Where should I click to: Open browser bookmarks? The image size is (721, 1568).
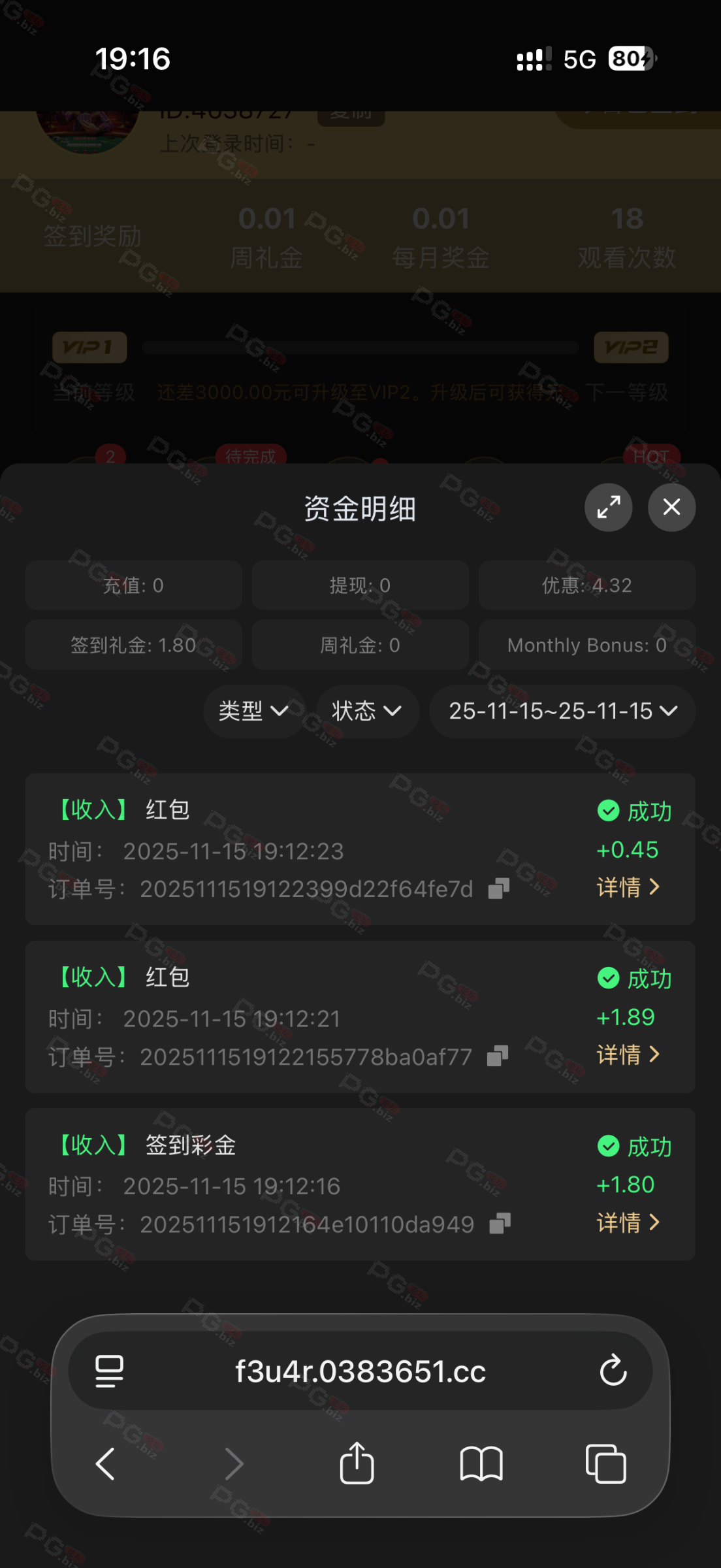[x=481, y=1463]
